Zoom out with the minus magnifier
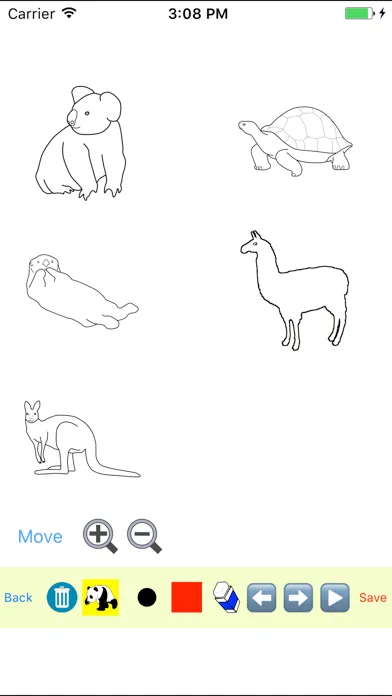Screen dimensions: 392x696 tap(144, 536)
